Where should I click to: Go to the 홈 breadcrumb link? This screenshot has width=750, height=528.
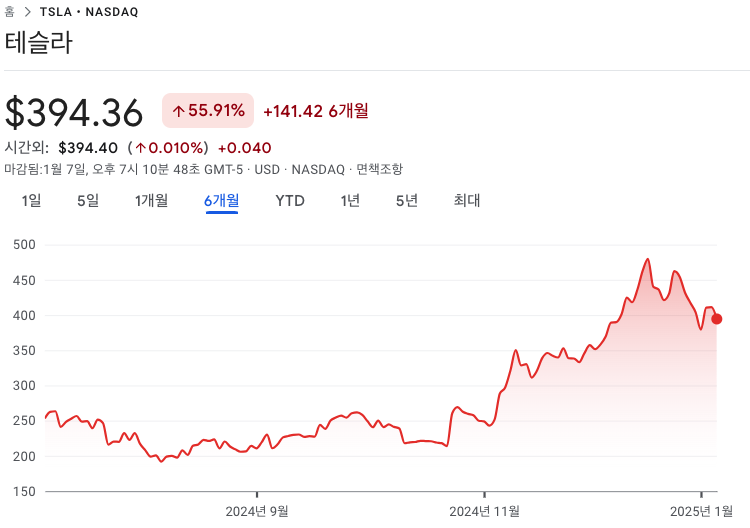point(10,12)
